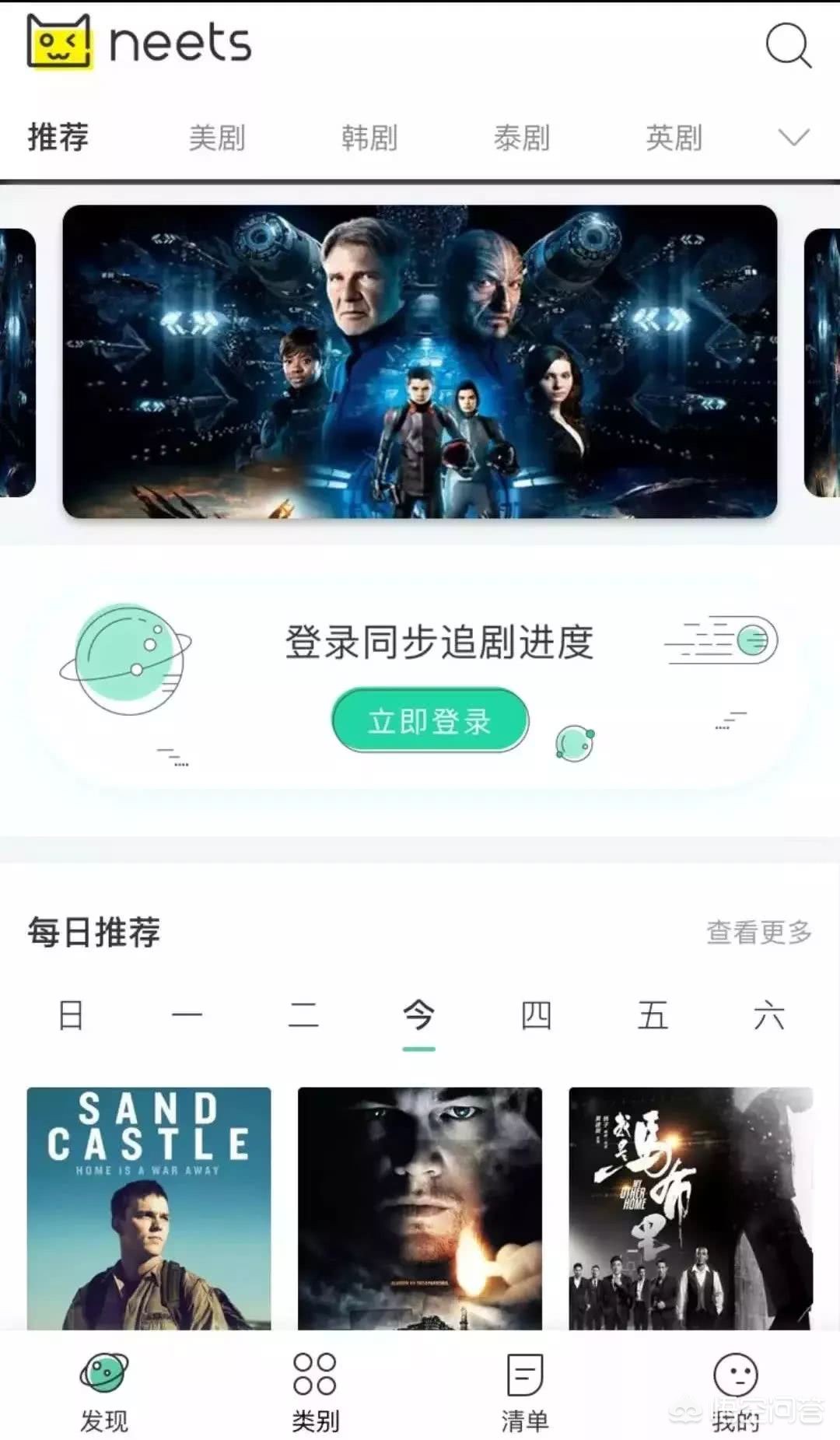Open the 我是马布里 movie poster
840x1440 pixels.
[690, 1207]
